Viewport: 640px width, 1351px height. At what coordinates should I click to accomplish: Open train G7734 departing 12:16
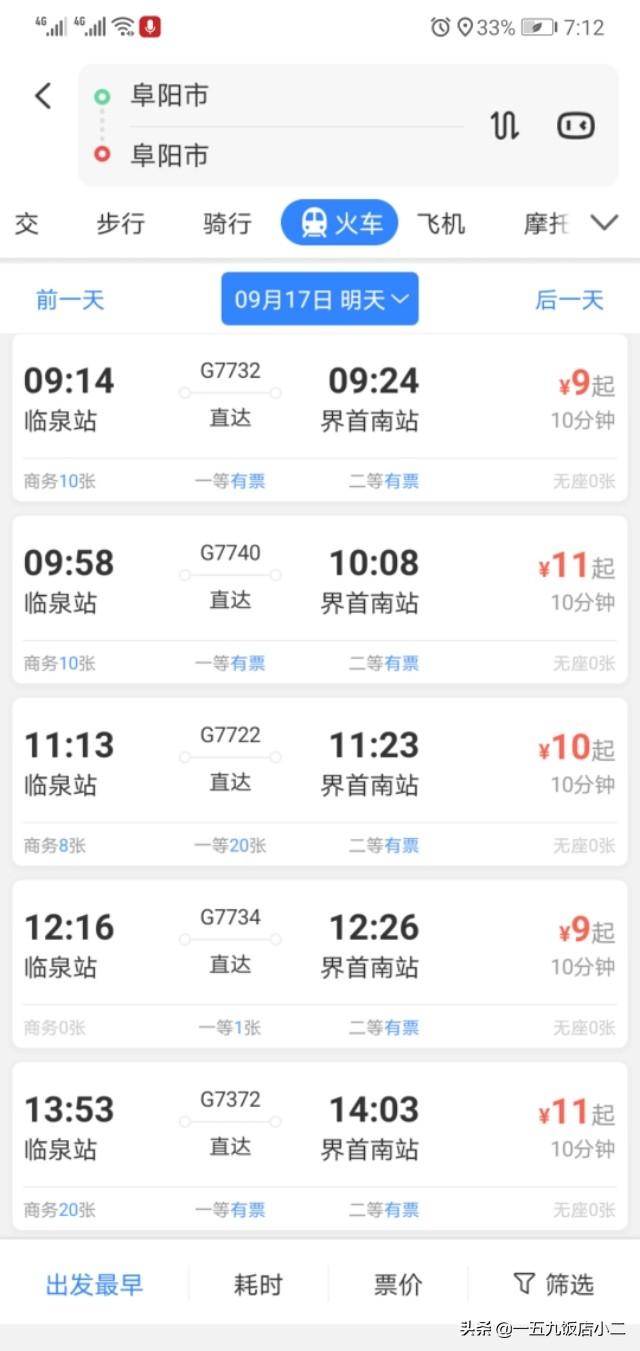coord(320,963)
